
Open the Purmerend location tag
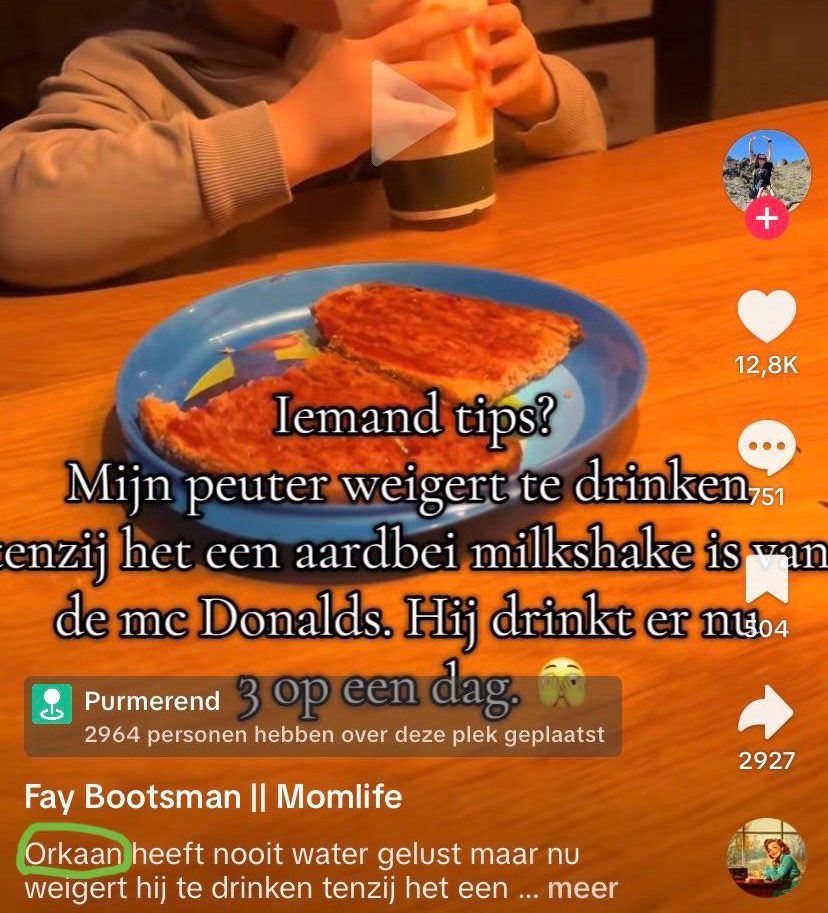[x=151, y=701]
